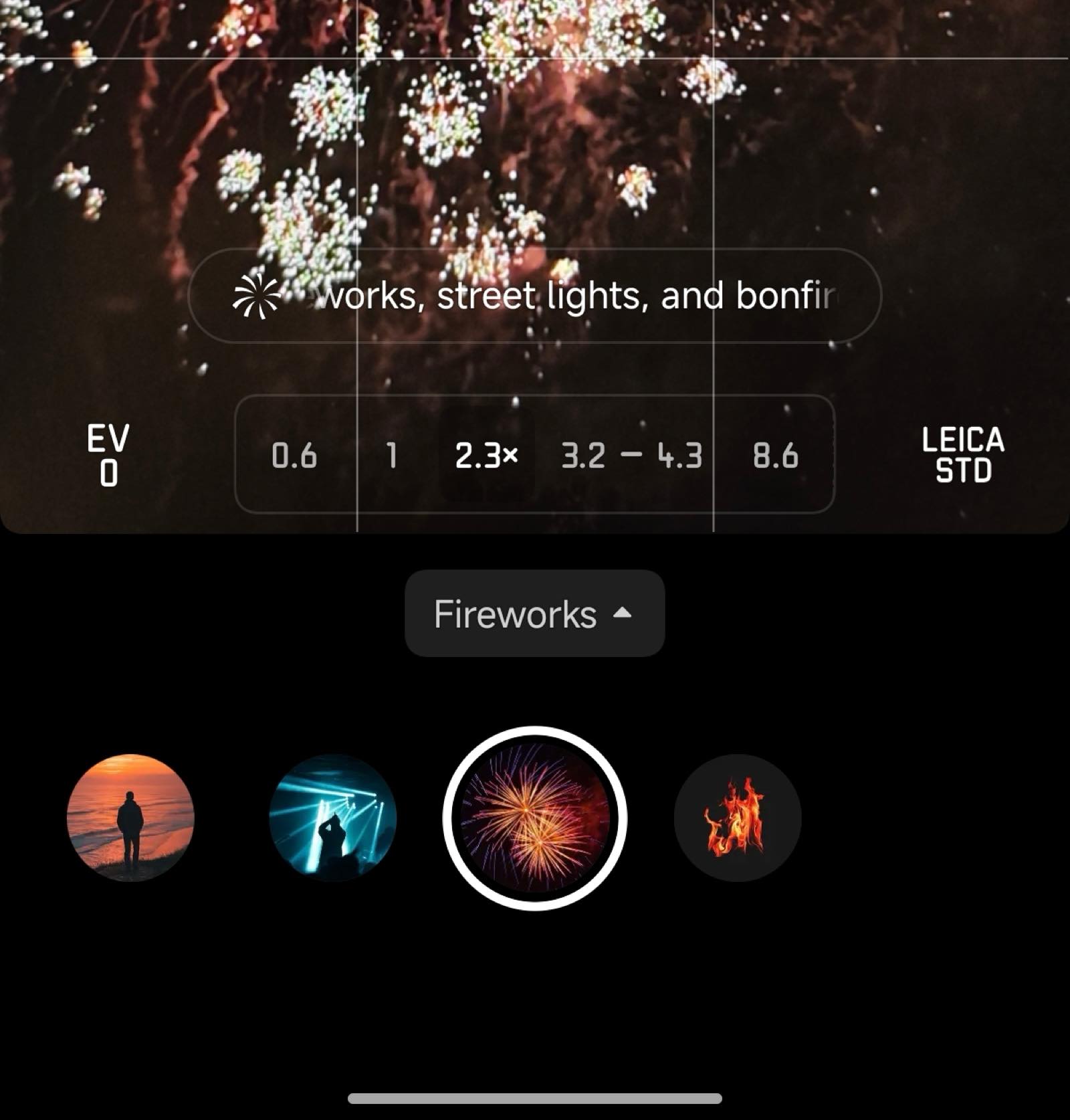The width and height of the screenshot is (1070, 1120).
Task: Change the LEICA STD color style
Action: (x=962, y=455)
